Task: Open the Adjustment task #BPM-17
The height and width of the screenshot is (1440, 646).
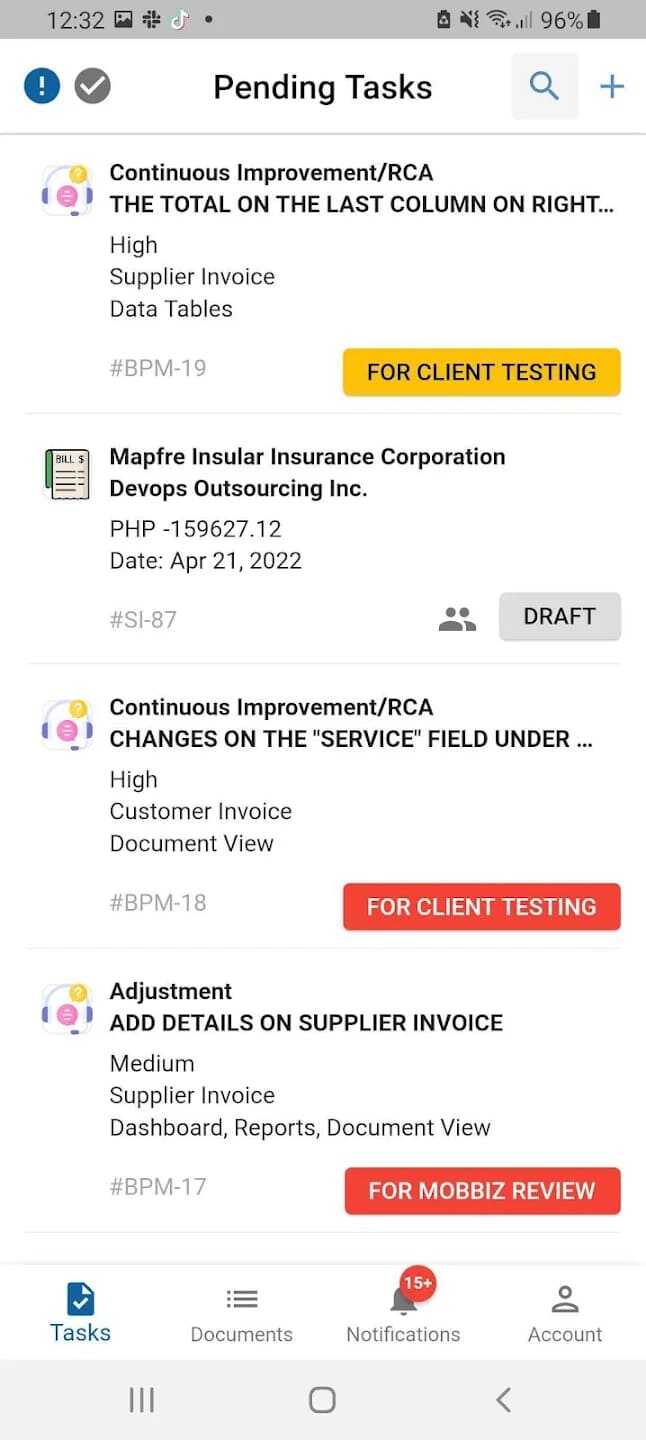Action: 323,1090
